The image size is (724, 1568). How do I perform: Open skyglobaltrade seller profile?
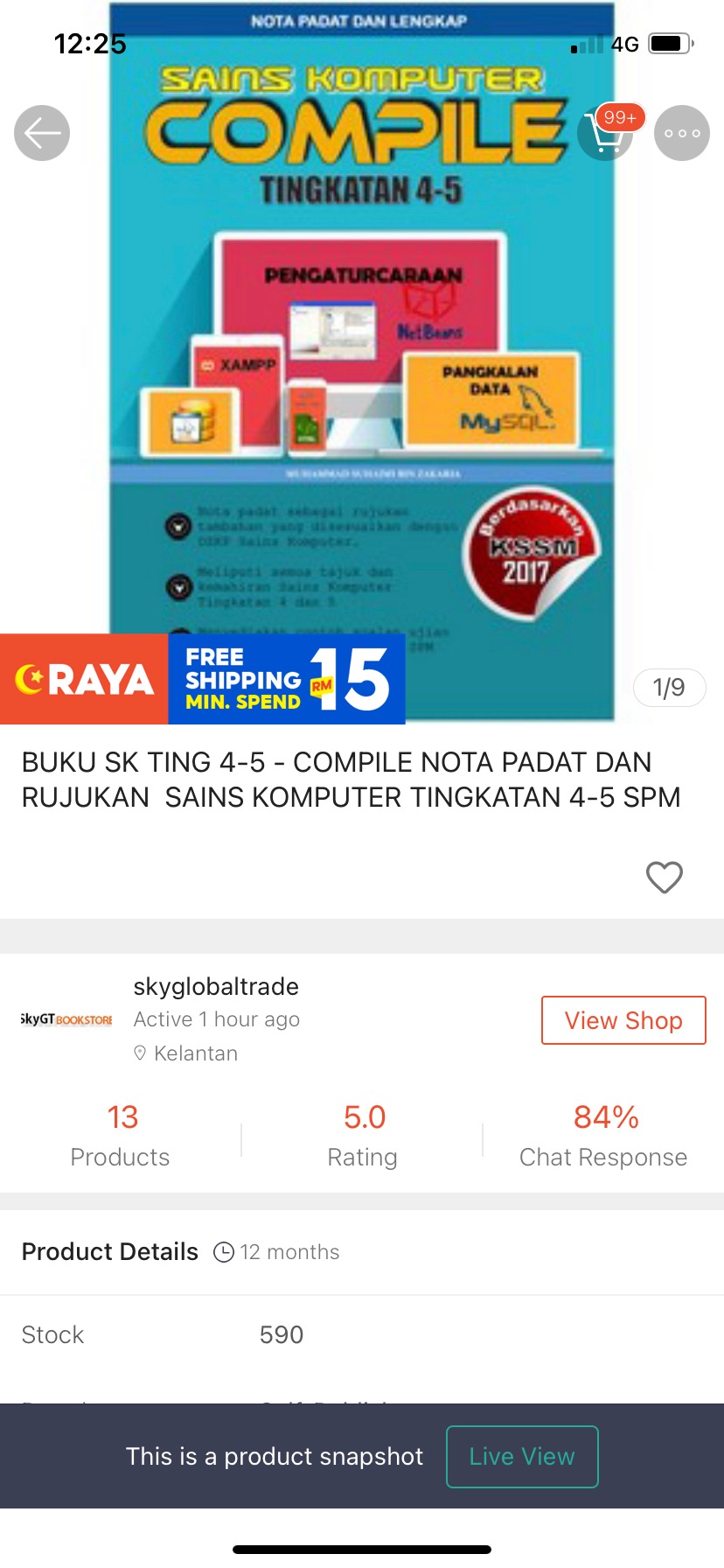coord(216,987)
